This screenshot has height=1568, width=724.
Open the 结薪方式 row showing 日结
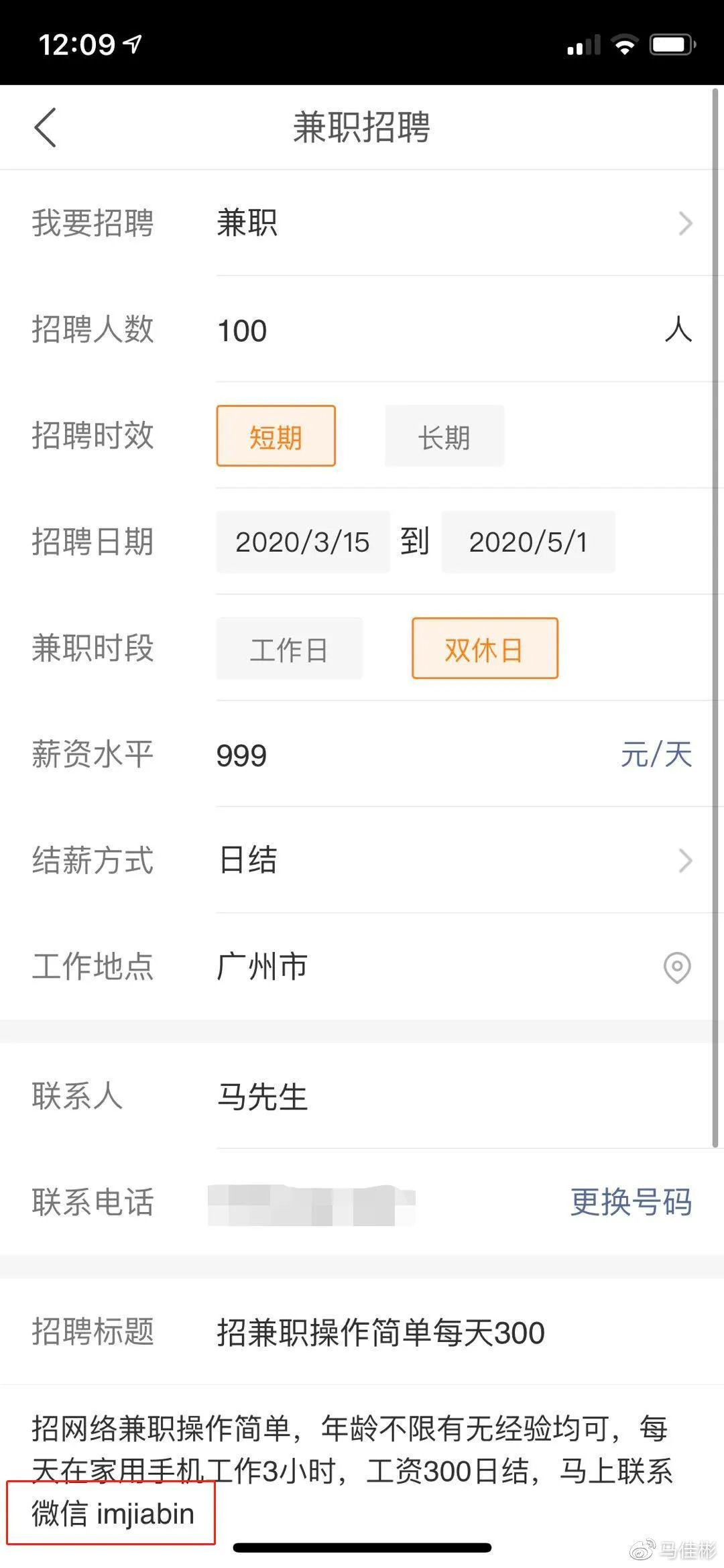[x=362, y=860]
